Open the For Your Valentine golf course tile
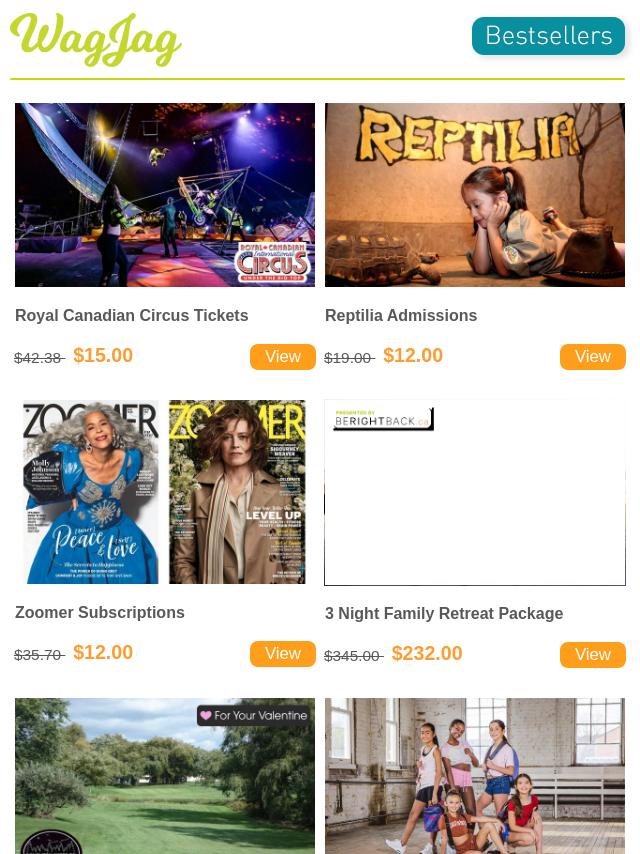640x854 pixels. pyautogui.click(x=165, y=776)
